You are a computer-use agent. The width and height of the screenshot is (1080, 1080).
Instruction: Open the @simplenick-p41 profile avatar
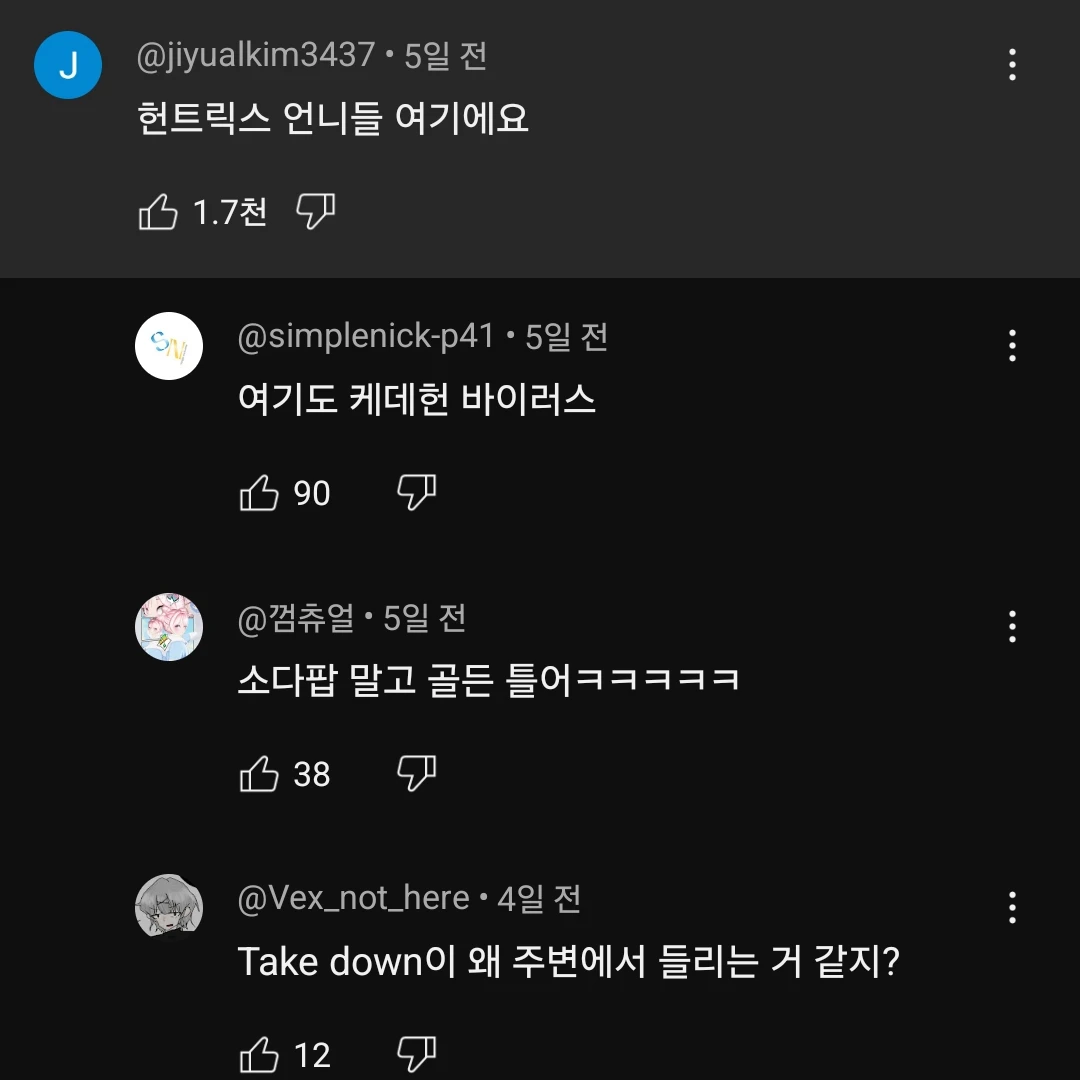pos(169,346)
